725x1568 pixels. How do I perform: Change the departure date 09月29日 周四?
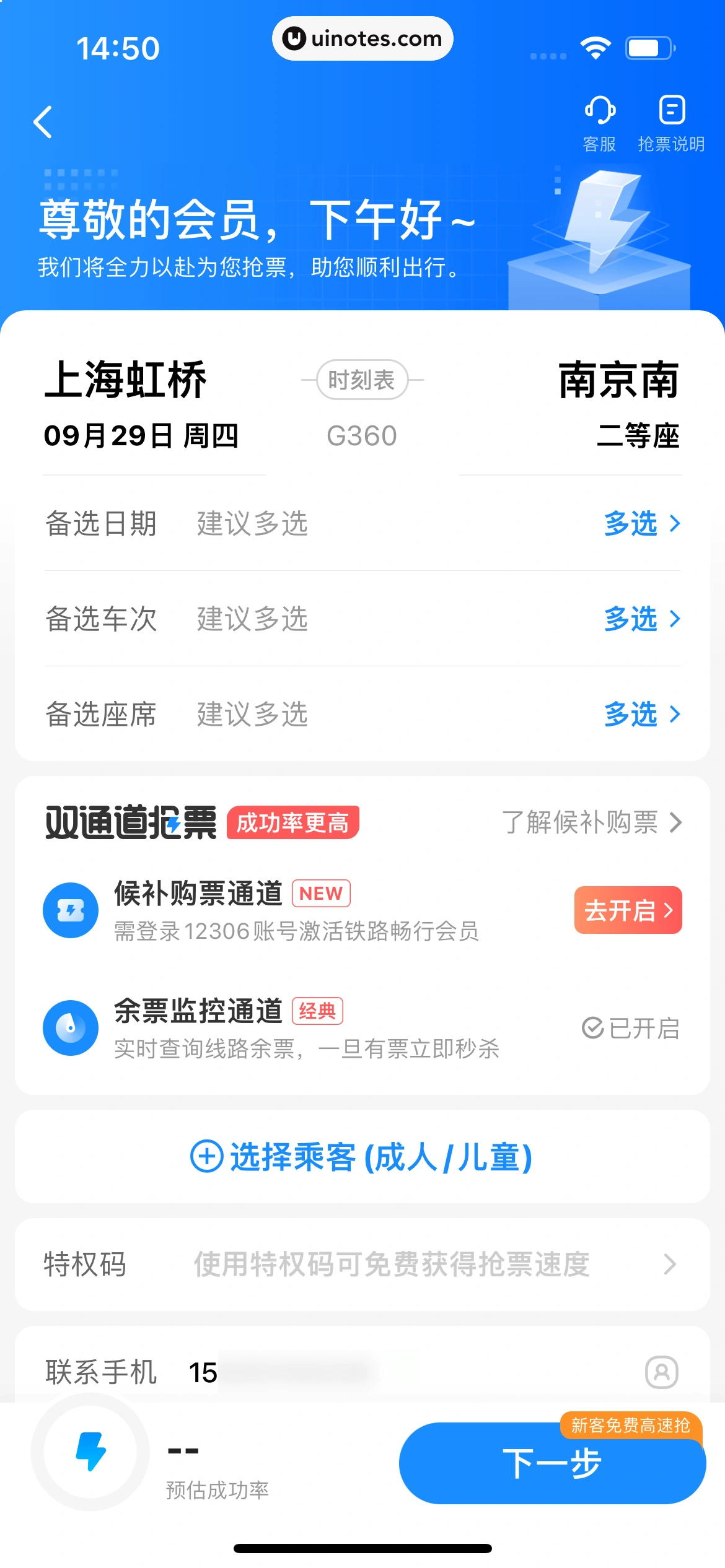tap(141, 436)
